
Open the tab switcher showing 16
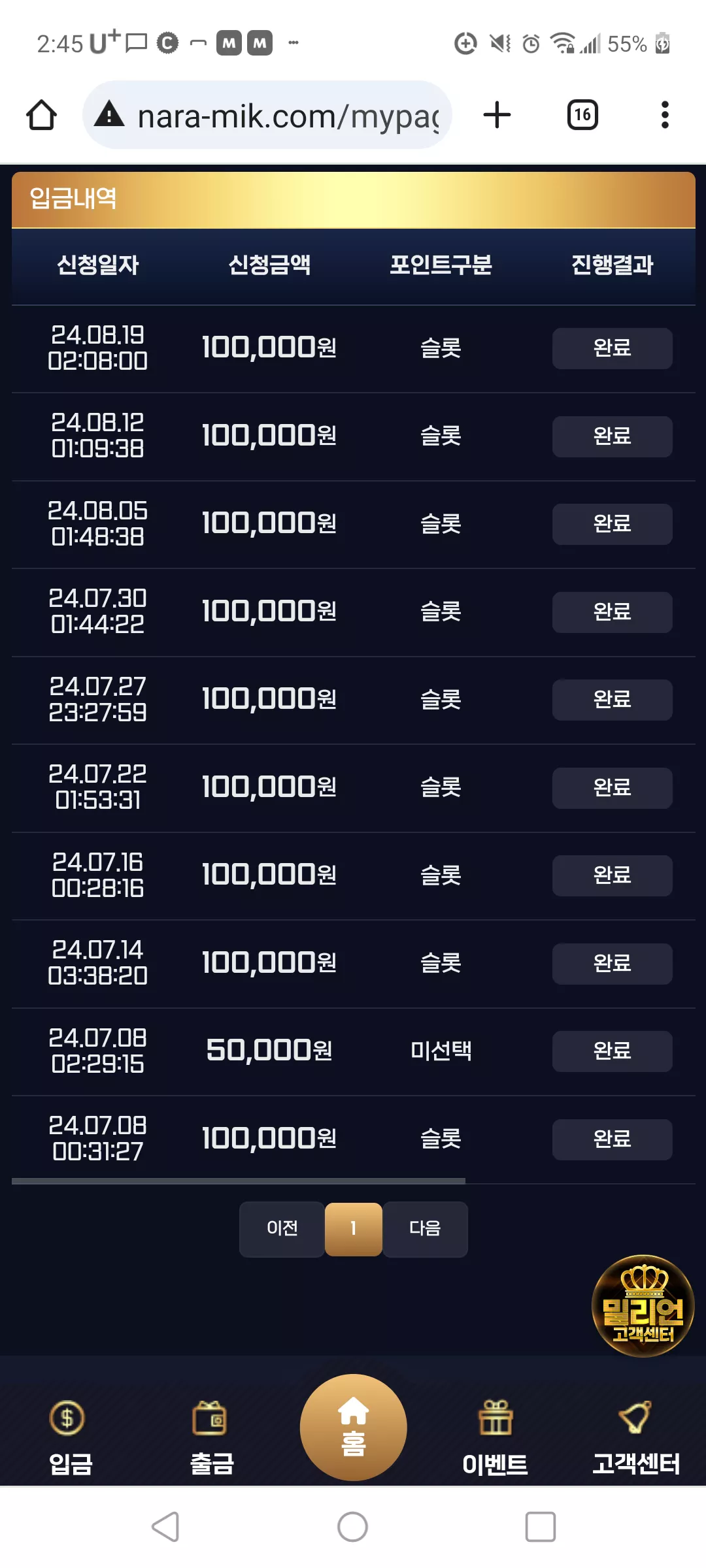[582, 115]
